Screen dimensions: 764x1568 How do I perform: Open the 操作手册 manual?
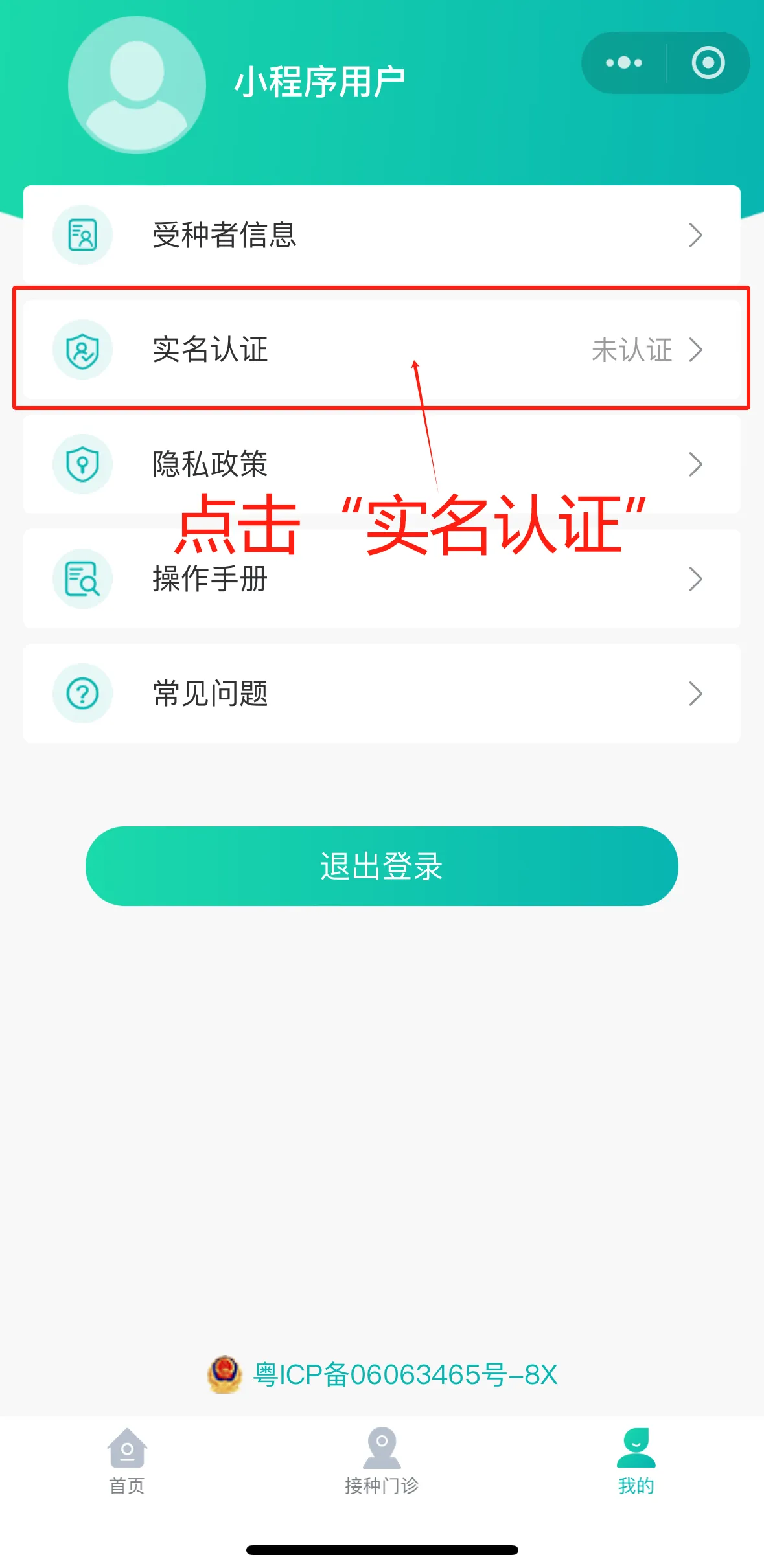coord(382,579)
